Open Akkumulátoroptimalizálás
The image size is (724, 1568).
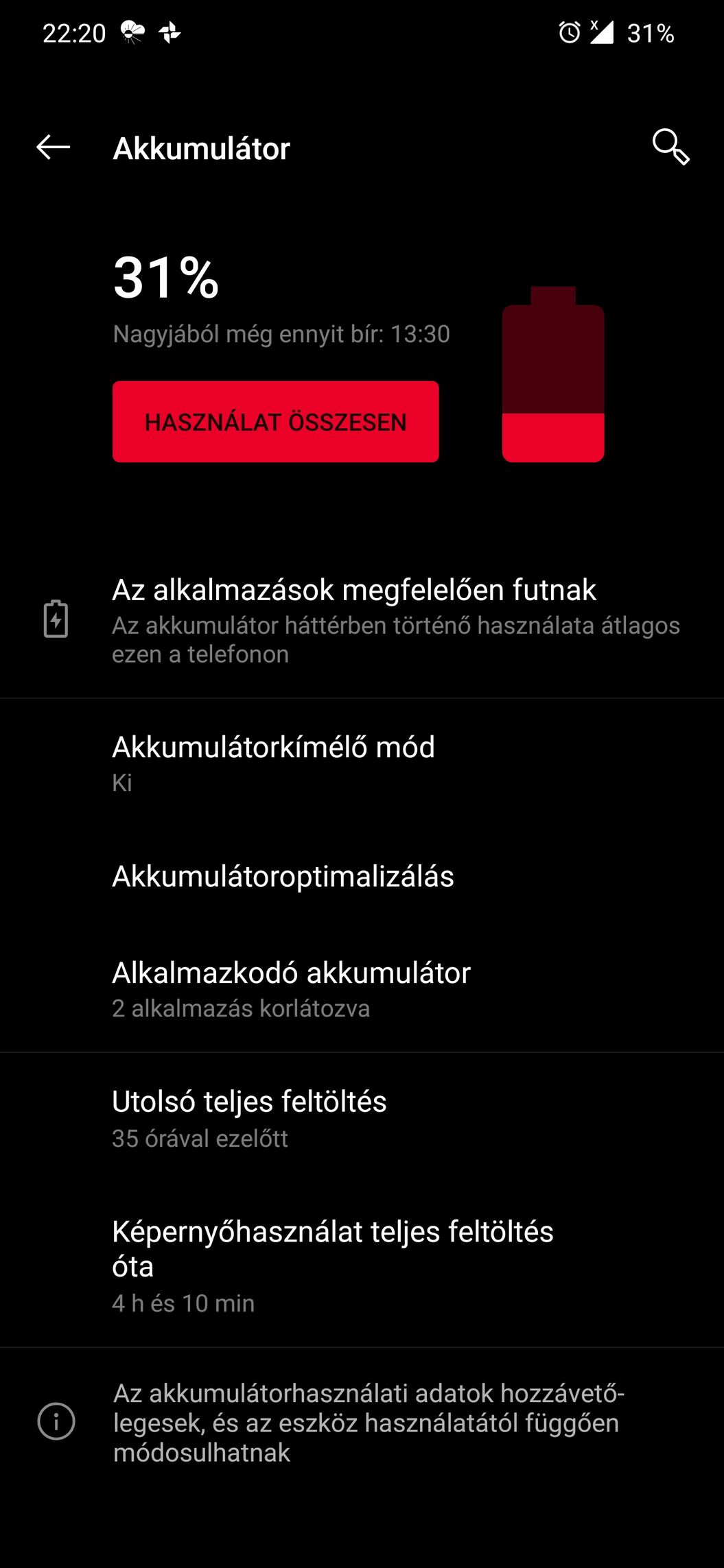point(362,876)
